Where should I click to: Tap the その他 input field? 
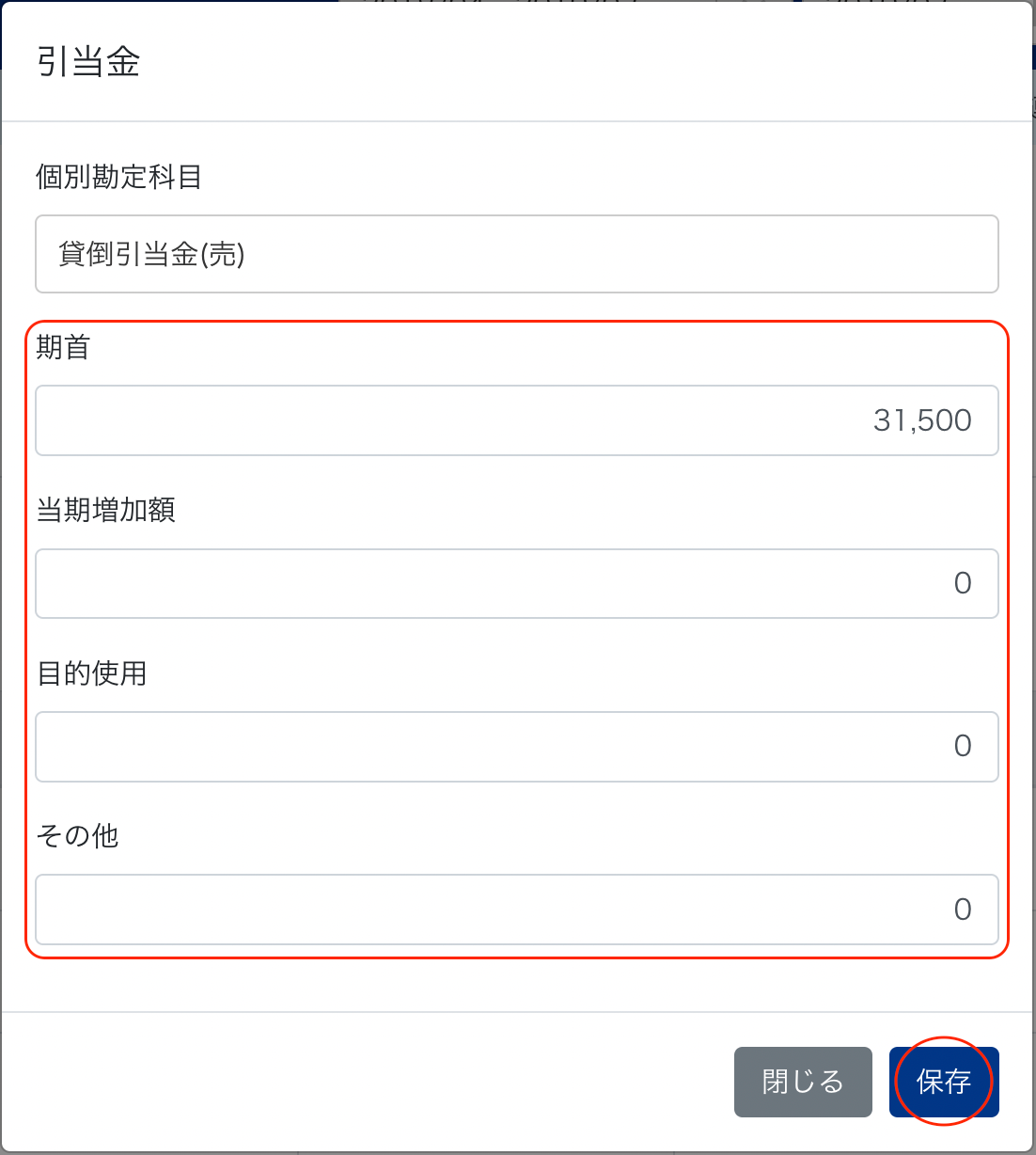[516, 910]
